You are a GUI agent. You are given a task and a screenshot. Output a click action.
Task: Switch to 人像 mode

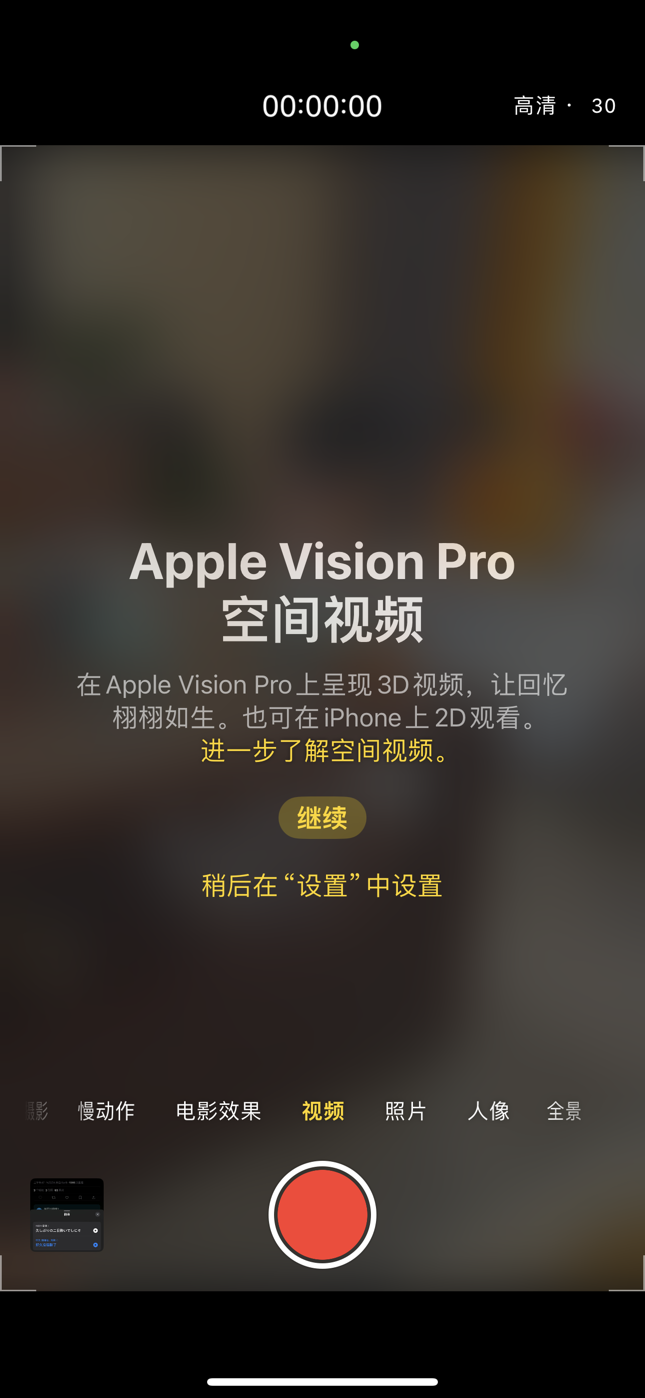[x=489, y=1111]
